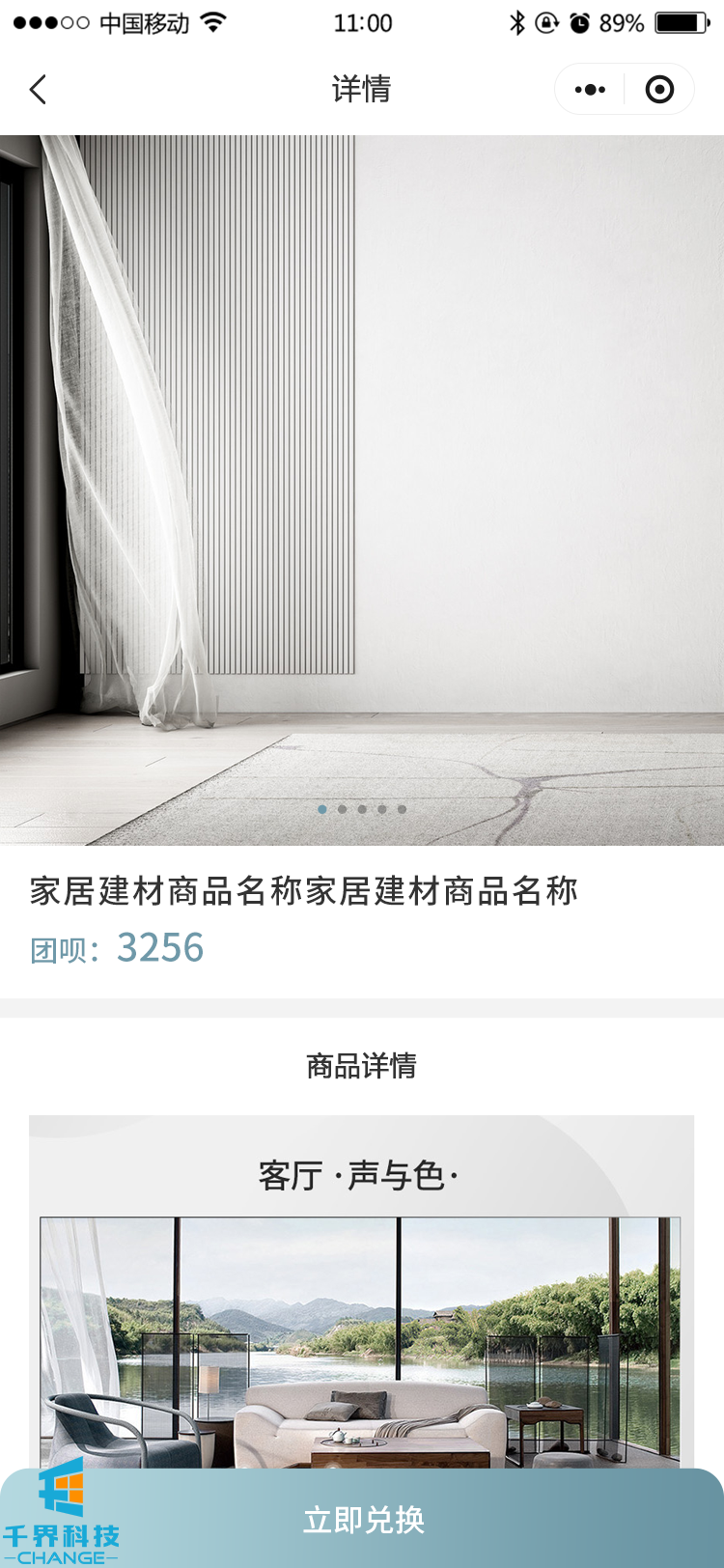Tap the carousel page indicator dots

click(362, 809)
